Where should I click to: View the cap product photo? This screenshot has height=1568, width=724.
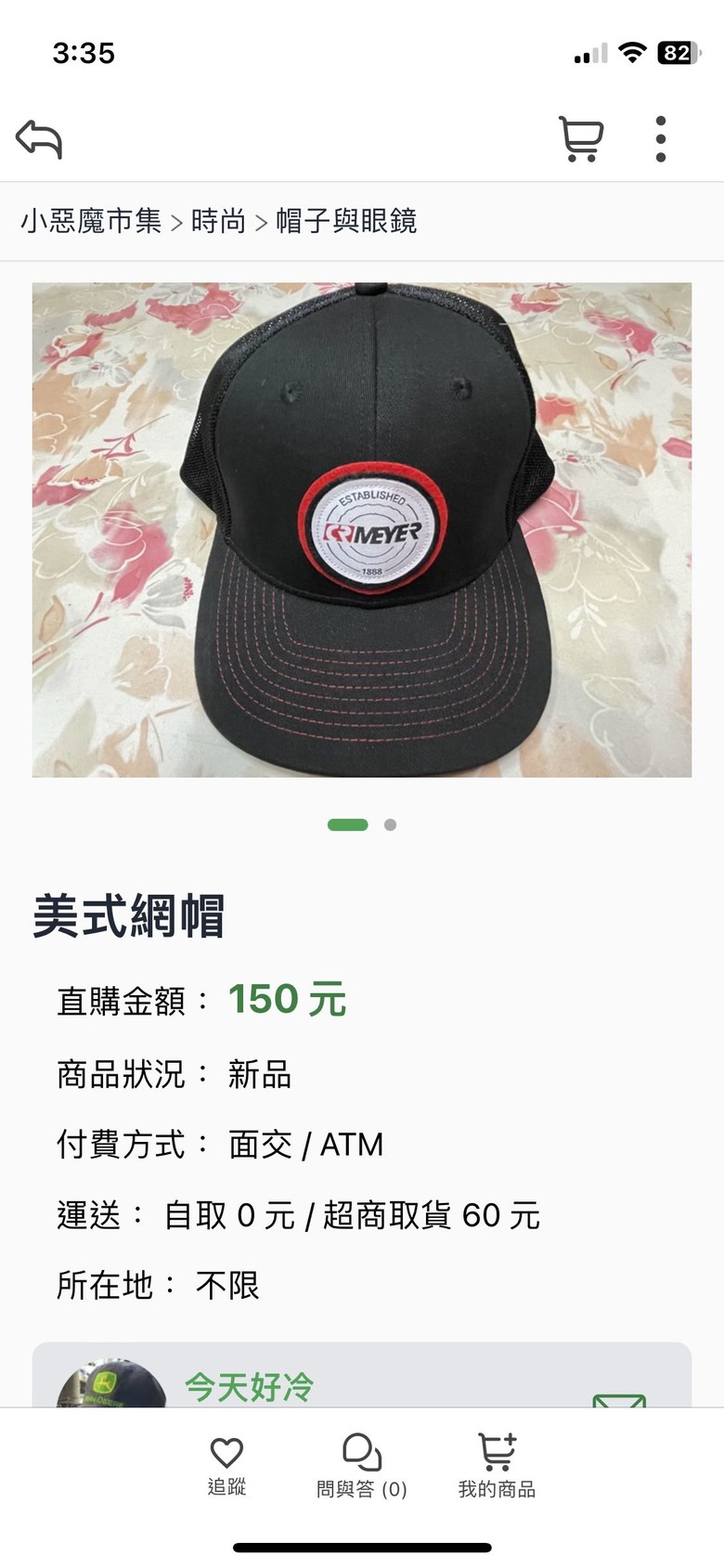[x=362, y=529]
